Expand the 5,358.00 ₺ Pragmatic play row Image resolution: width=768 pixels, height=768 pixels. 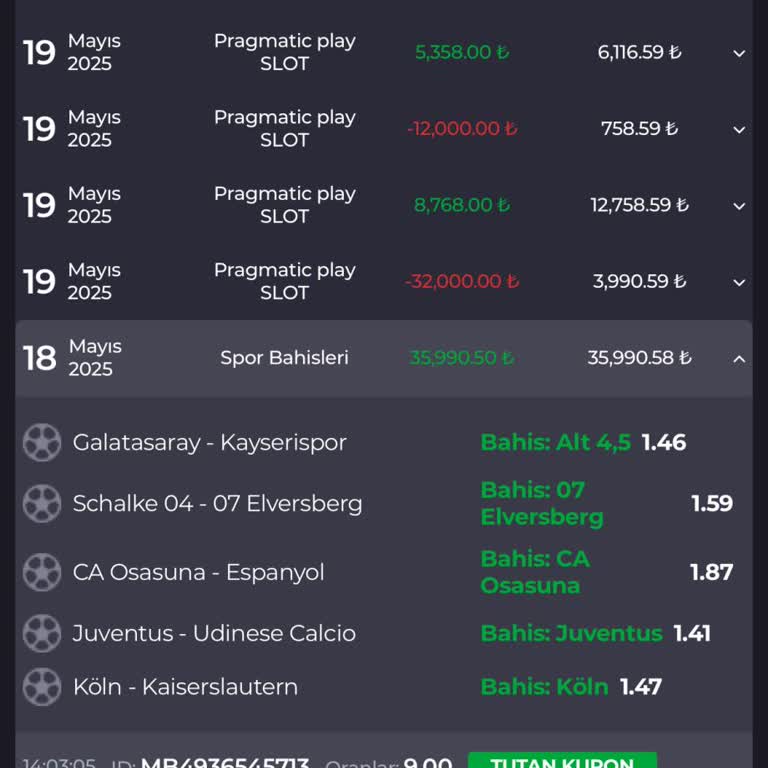(x=739, y=53)
